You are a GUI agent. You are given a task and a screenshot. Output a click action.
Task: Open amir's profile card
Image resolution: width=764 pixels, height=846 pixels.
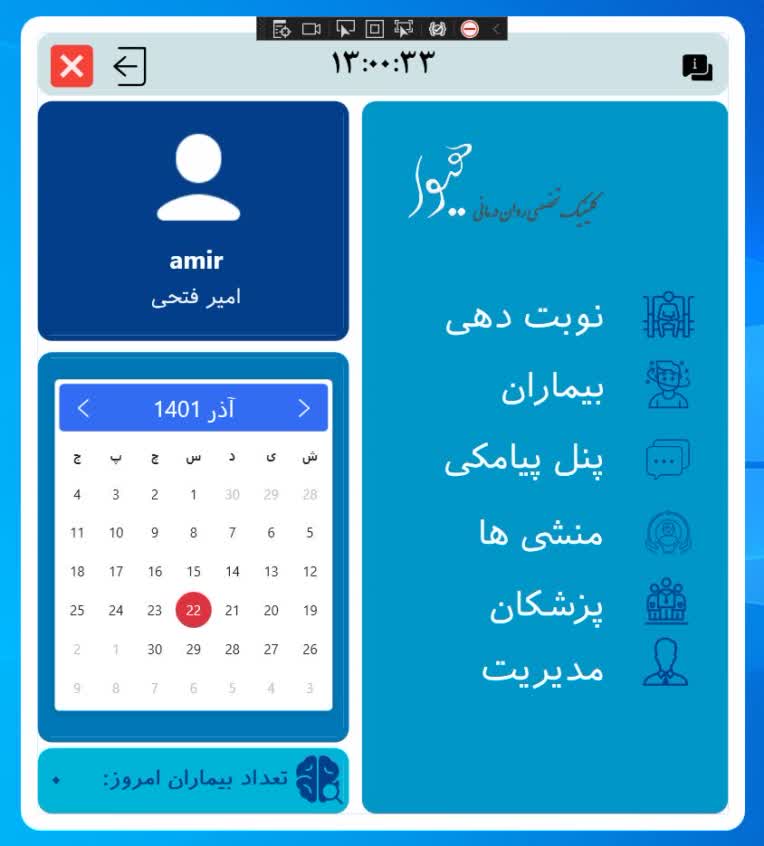[194, 220]
